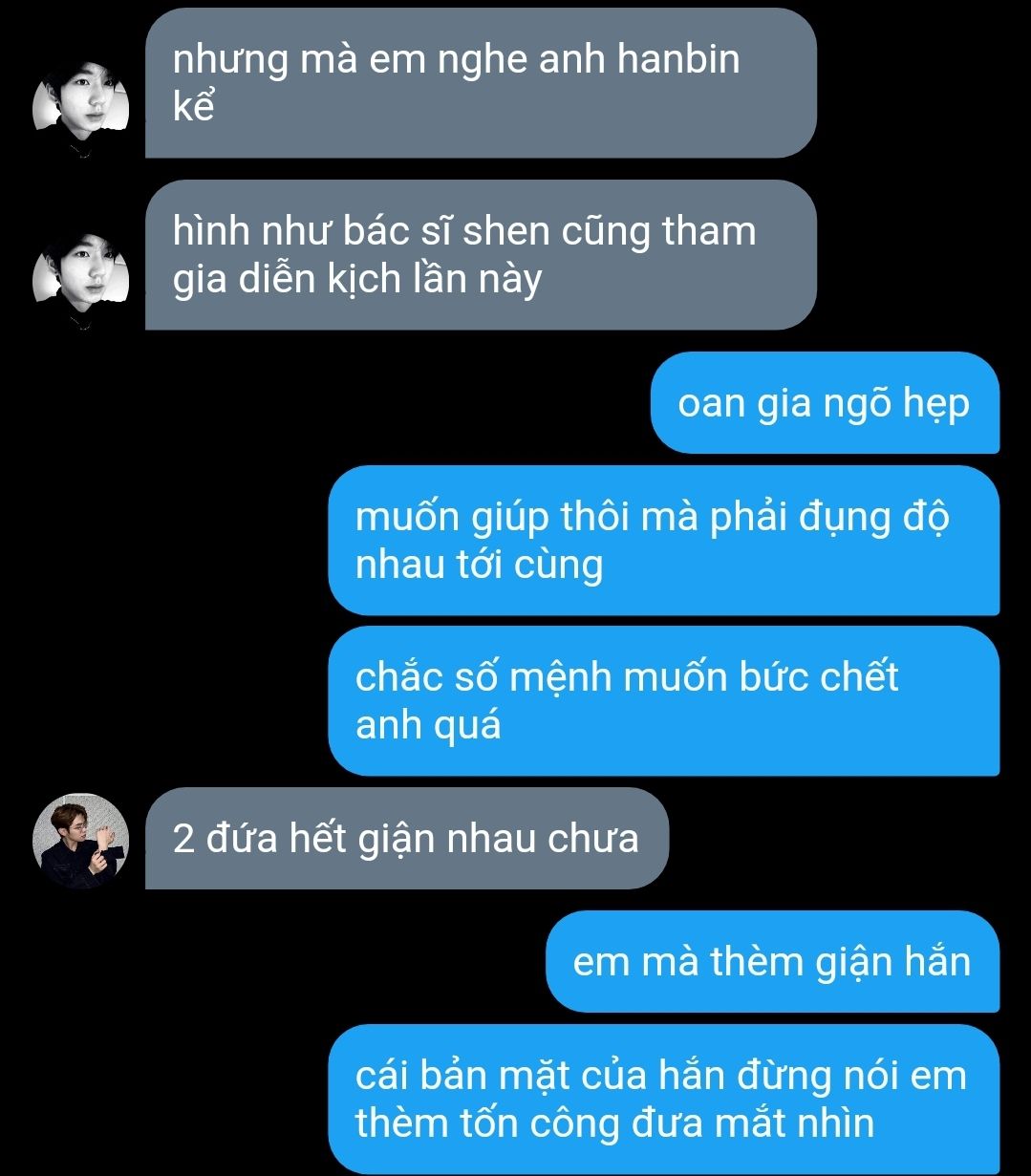Open sender avatar beside 'hình như bác sĩ shen' message
The width and height of the screenshot is (1031, 1176).
tap(81, 277)
